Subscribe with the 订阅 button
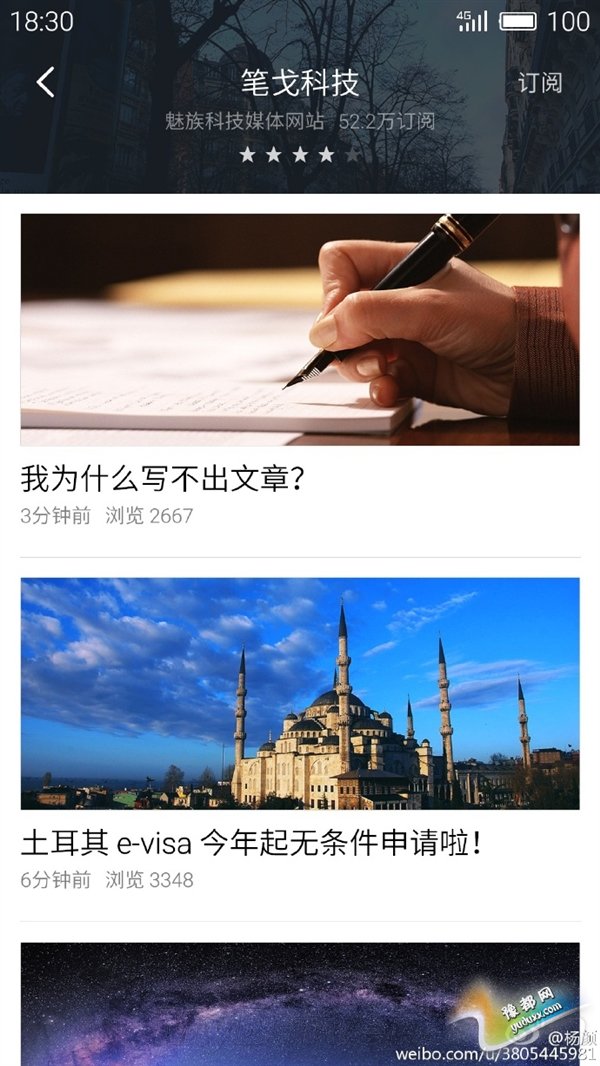 click(539, 83)
